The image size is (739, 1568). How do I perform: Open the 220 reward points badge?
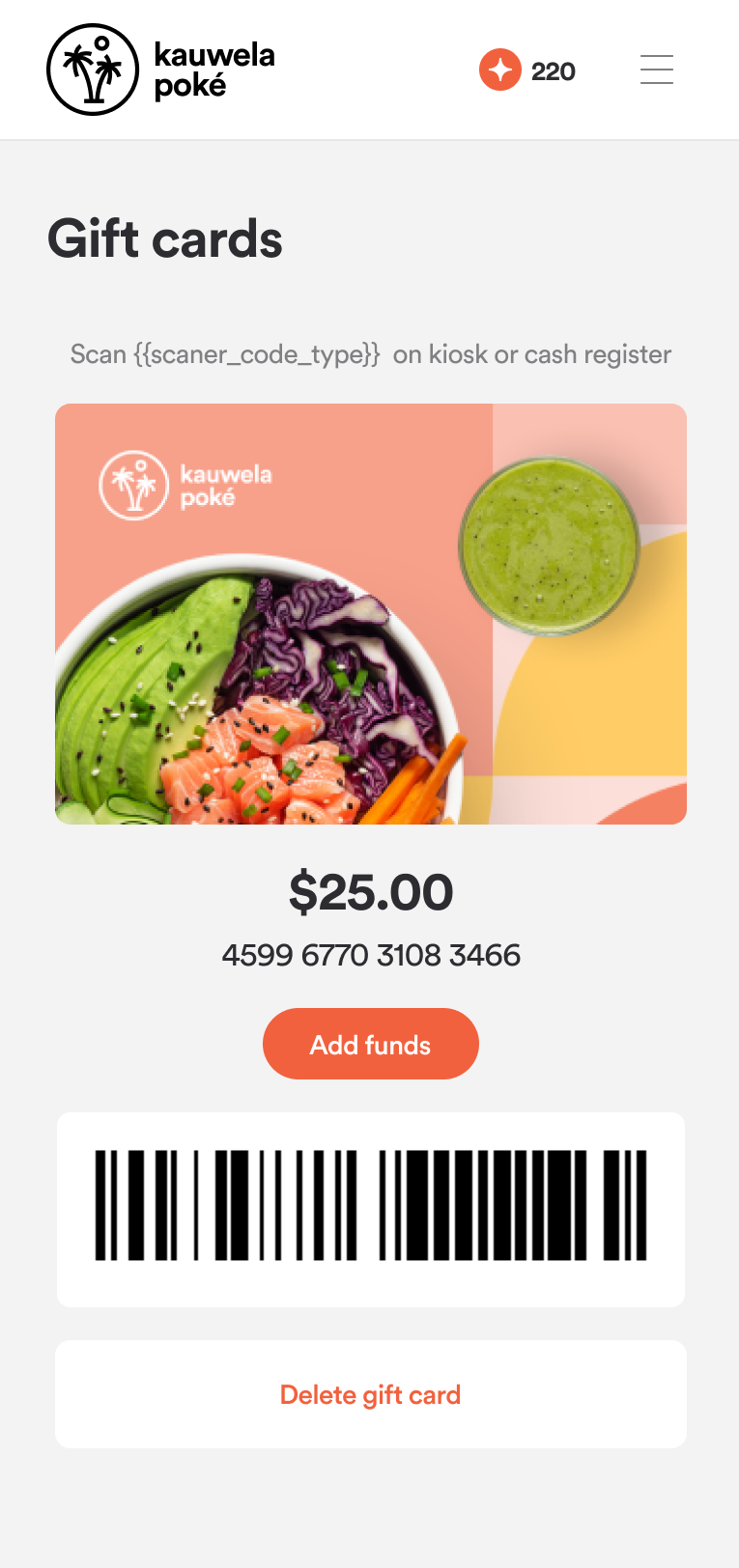coord(527,70)
